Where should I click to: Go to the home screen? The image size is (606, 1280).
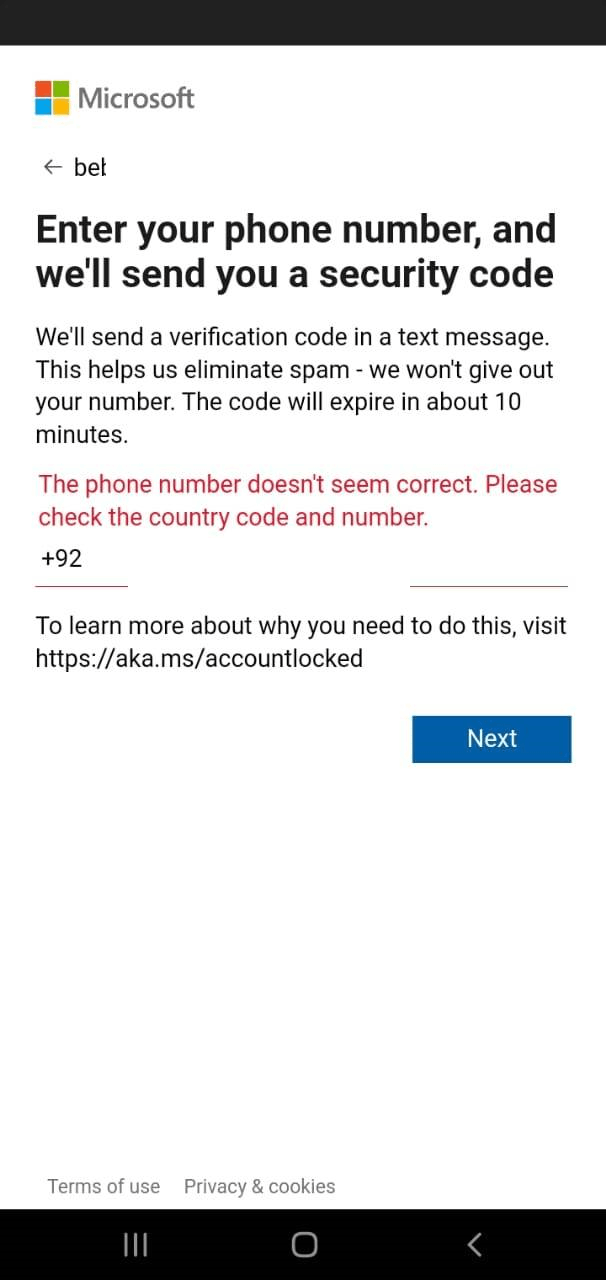[x=304, y=1244]
